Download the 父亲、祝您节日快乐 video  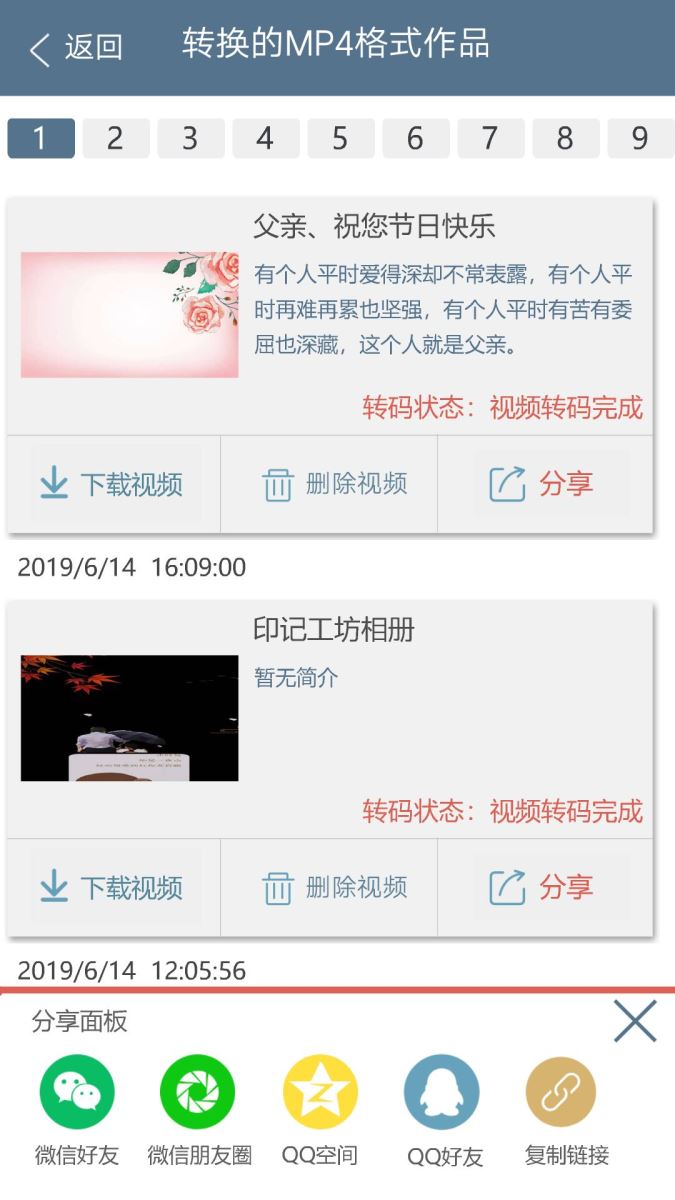pos(114,485)
